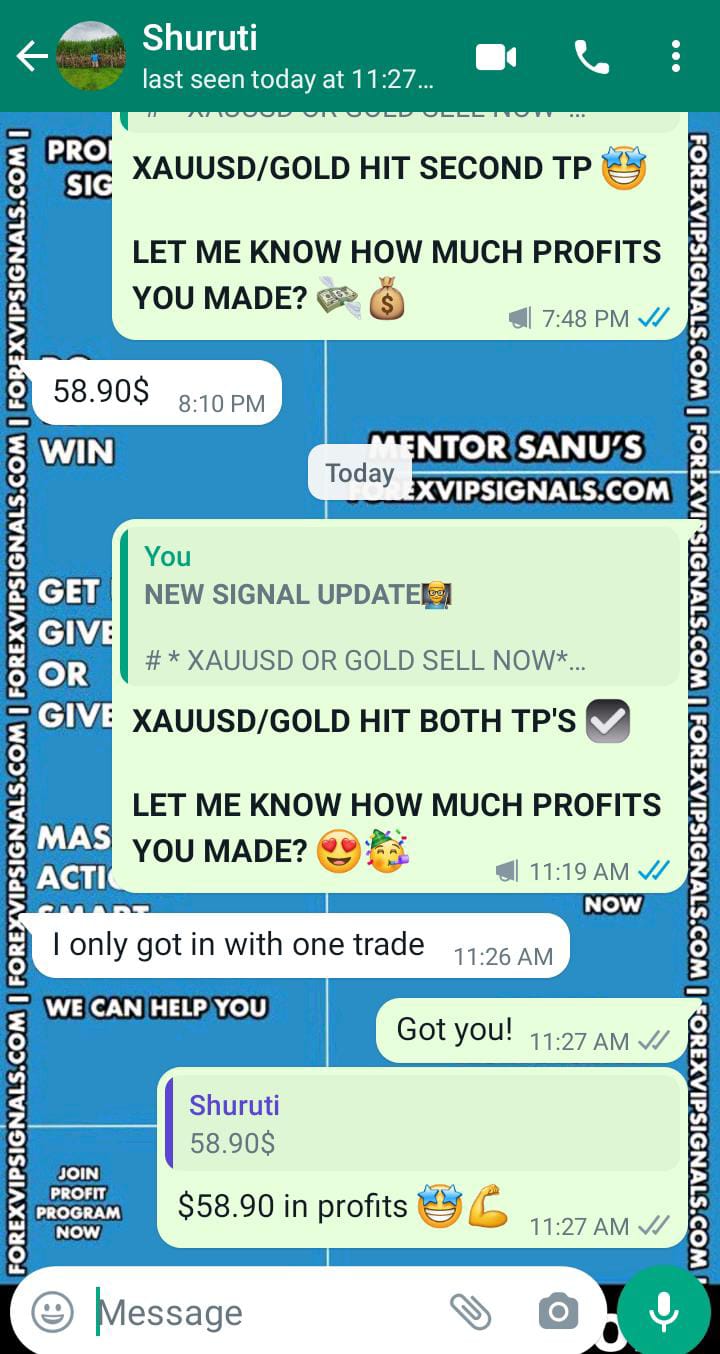Image resolution: width=720 pixels, height=1354 pixels.
Task: Open Shuruti's contact info from the header
Action: [287, 56]
